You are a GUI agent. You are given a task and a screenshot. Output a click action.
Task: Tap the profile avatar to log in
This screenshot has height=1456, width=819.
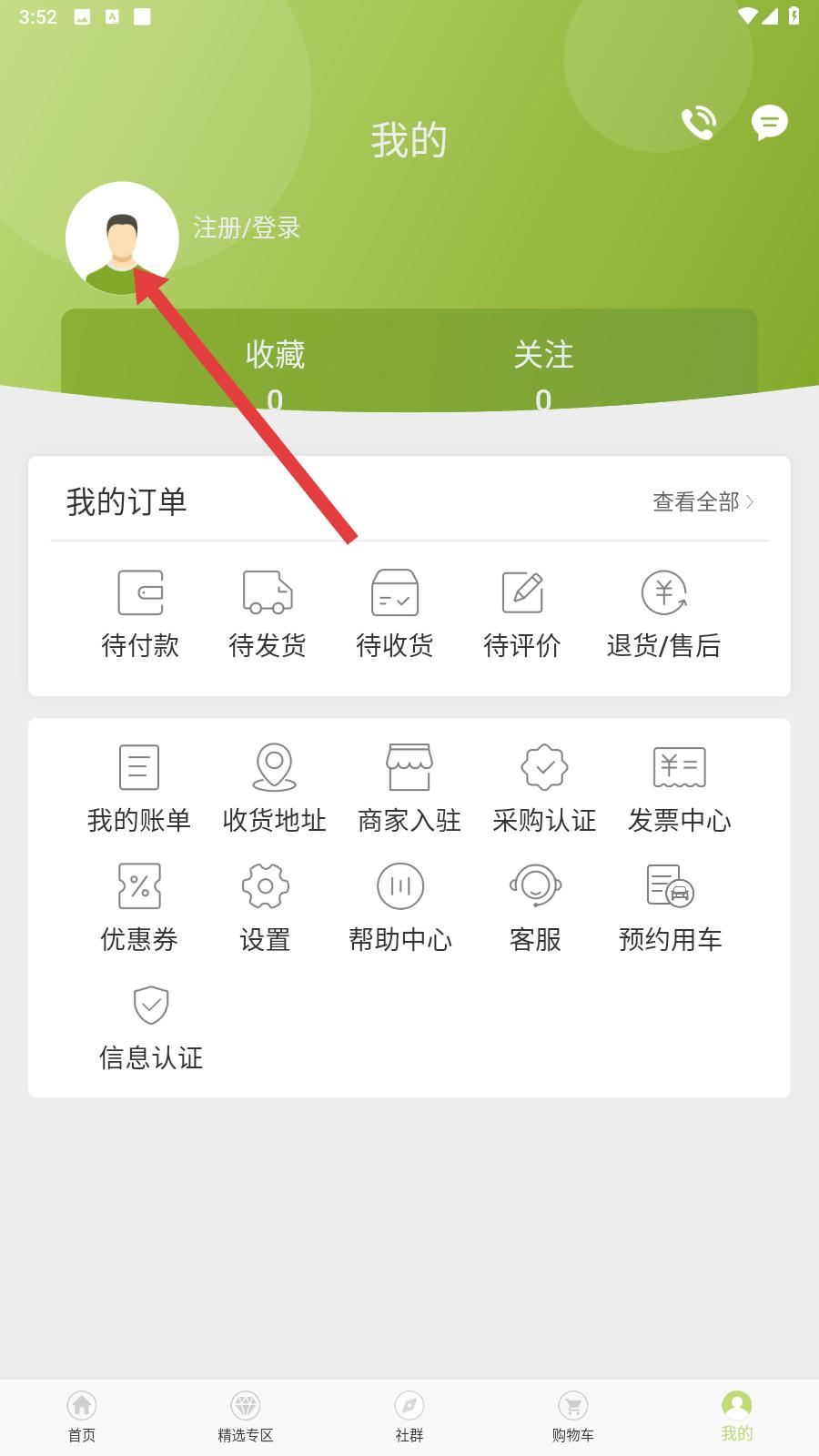pyautogui.click(x=122, y=238)
